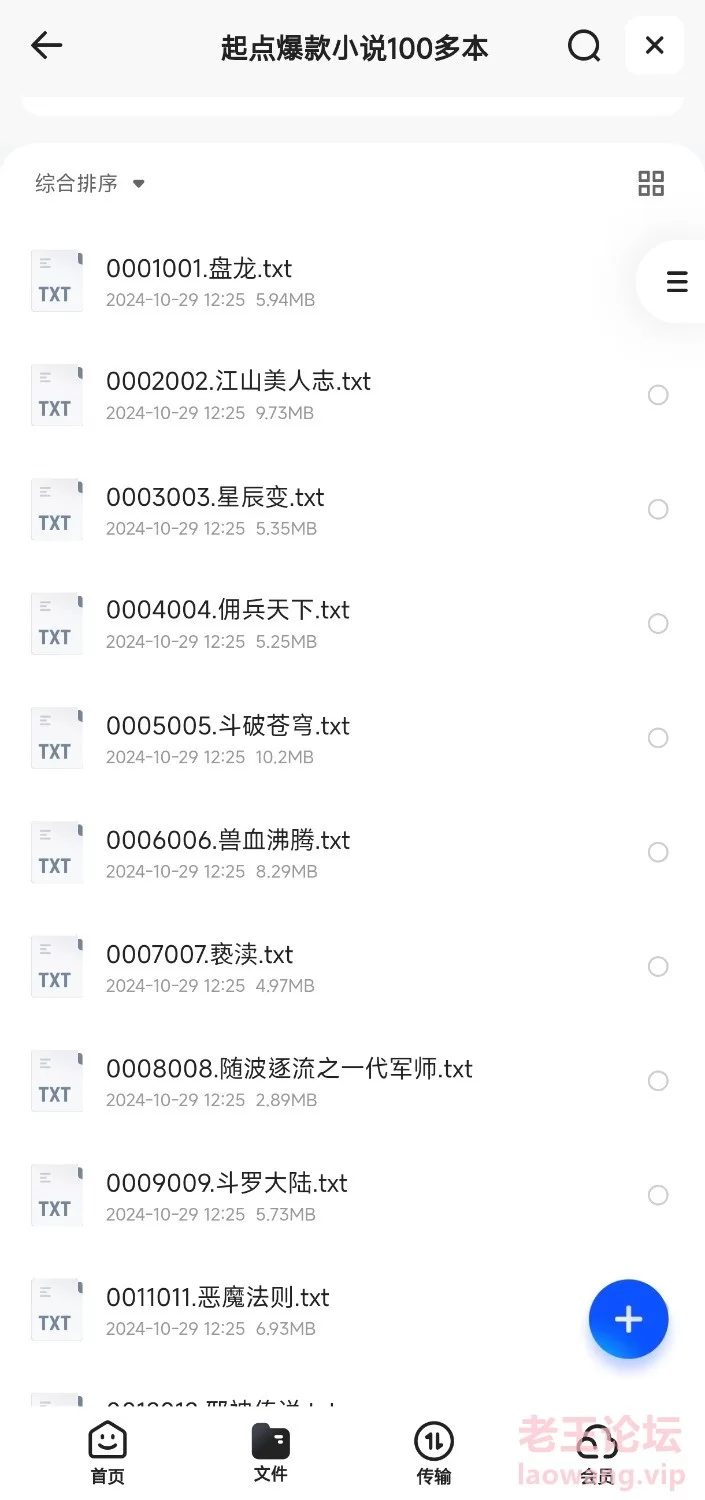Switch to the 传输 tab
This screenshot has height=1500, width=705.
click(x=434, y=1453)
